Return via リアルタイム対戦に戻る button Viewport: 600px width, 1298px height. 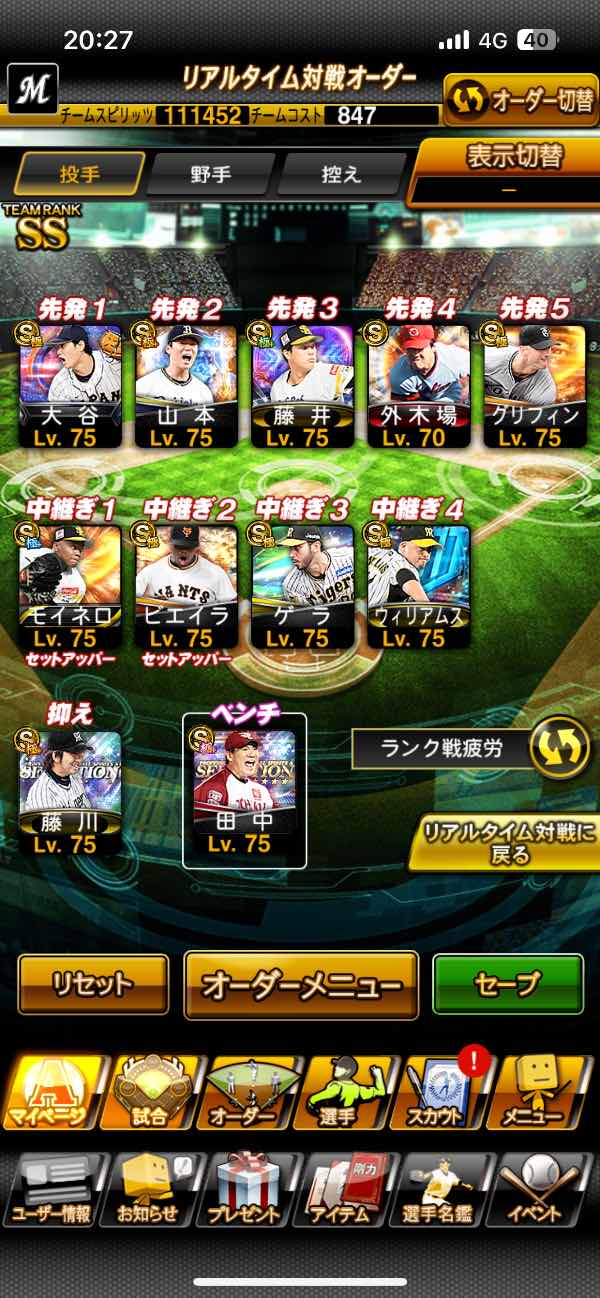pyautogui.click(x=504, y=844)
